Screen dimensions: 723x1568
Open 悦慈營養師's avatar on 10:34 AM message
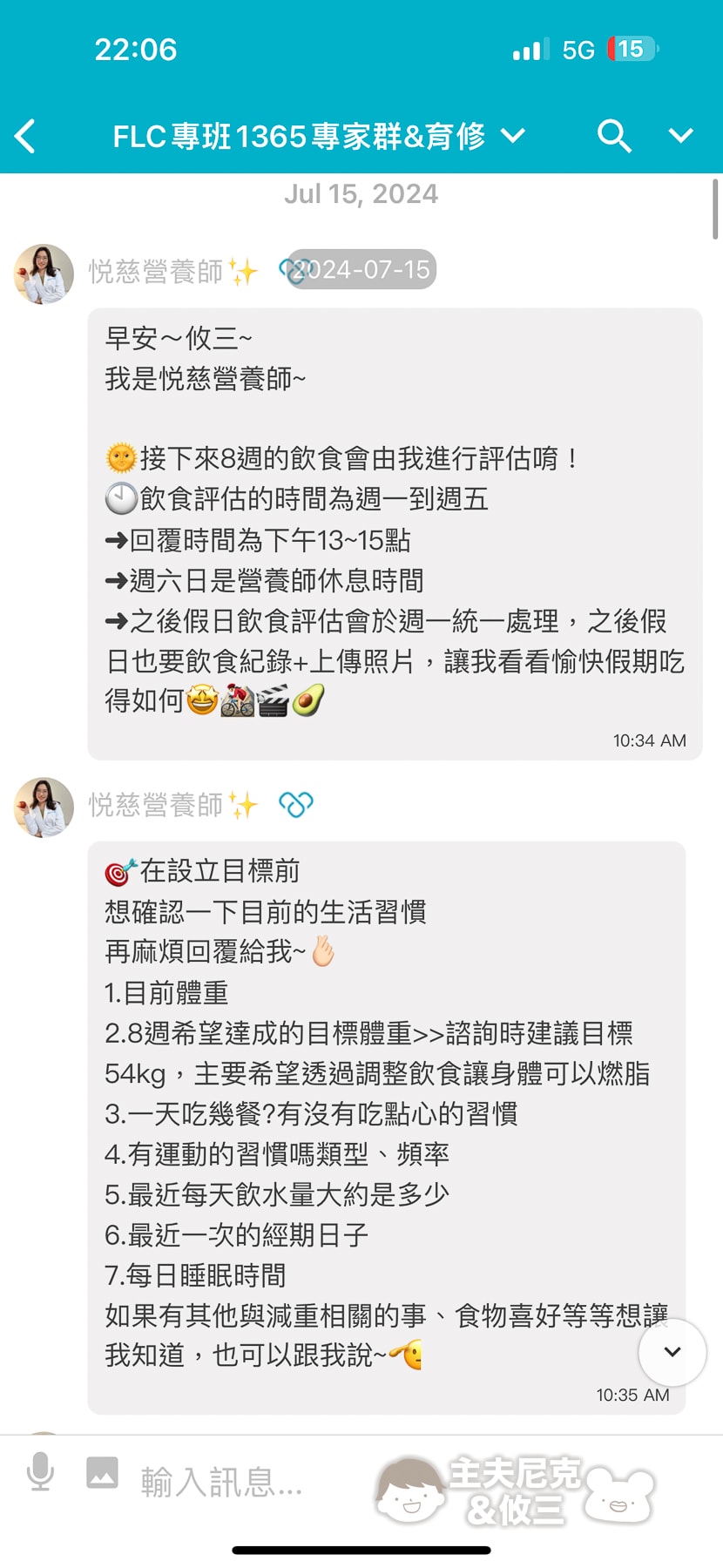coord(44,274)
